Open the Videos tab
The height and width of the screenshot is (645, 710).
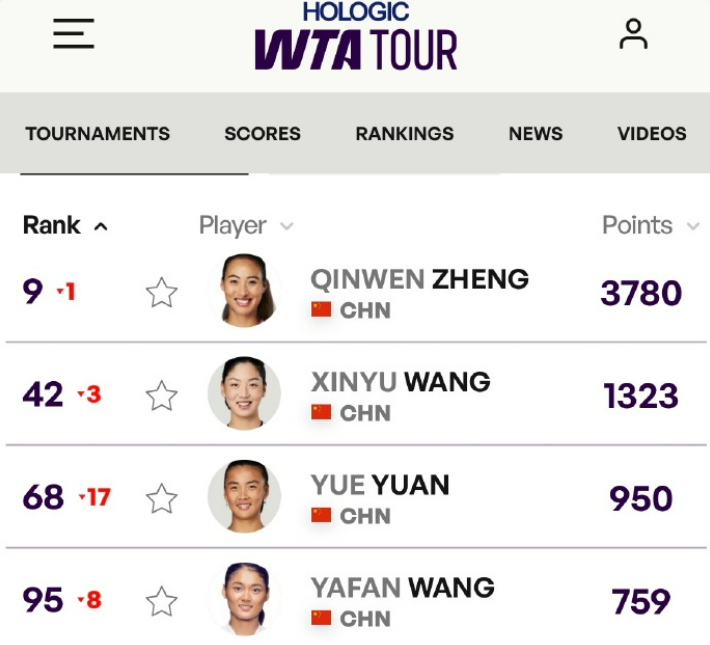click(x=651, y=134)
